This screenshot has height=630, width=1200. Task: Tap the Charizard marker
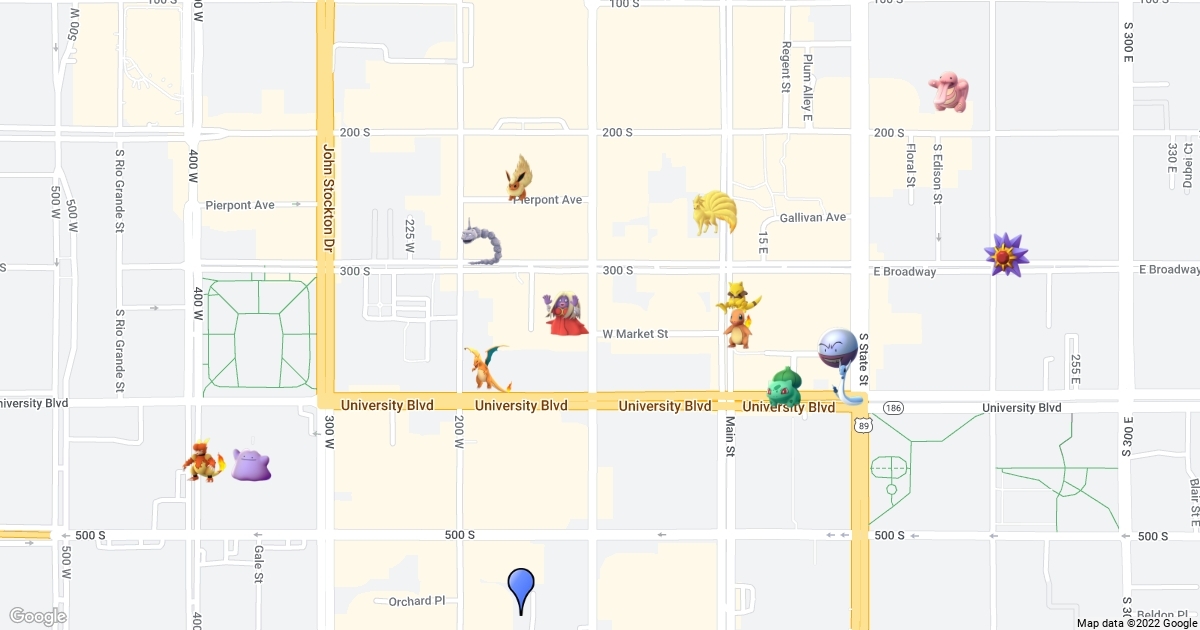point(487,368)
